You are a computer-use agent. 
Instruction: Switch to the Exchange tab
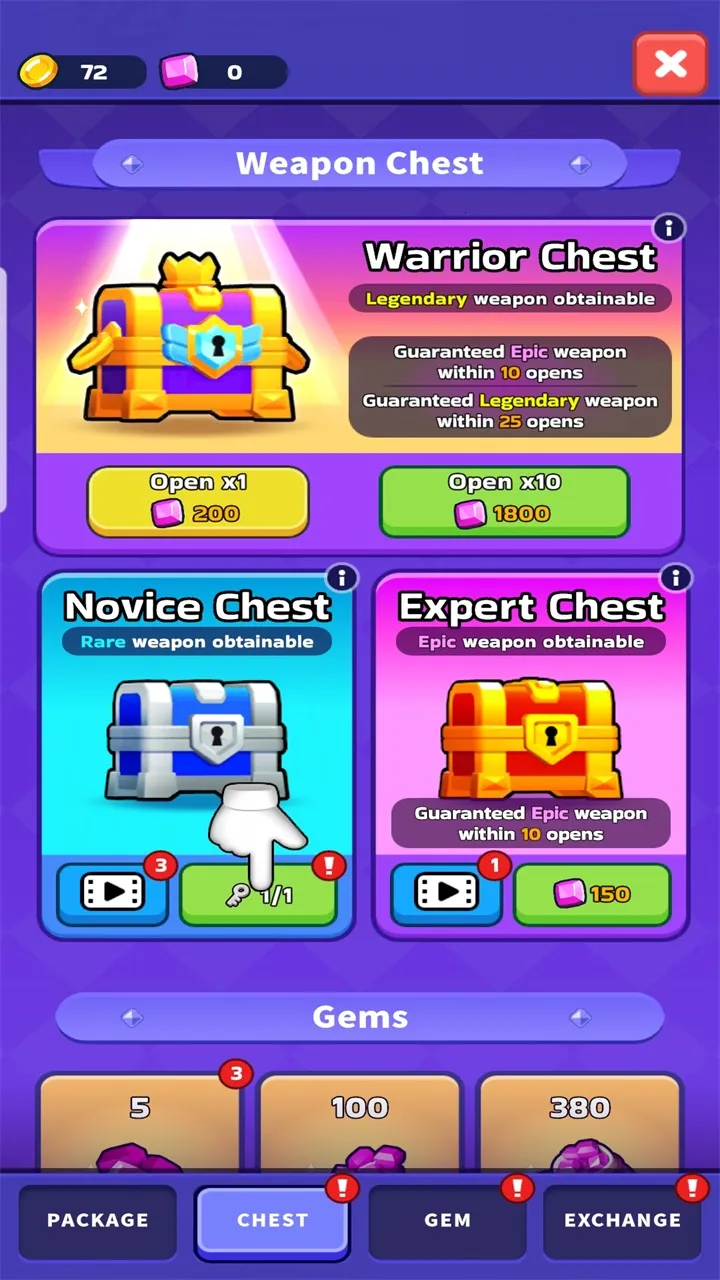(x=622, y=1220)
